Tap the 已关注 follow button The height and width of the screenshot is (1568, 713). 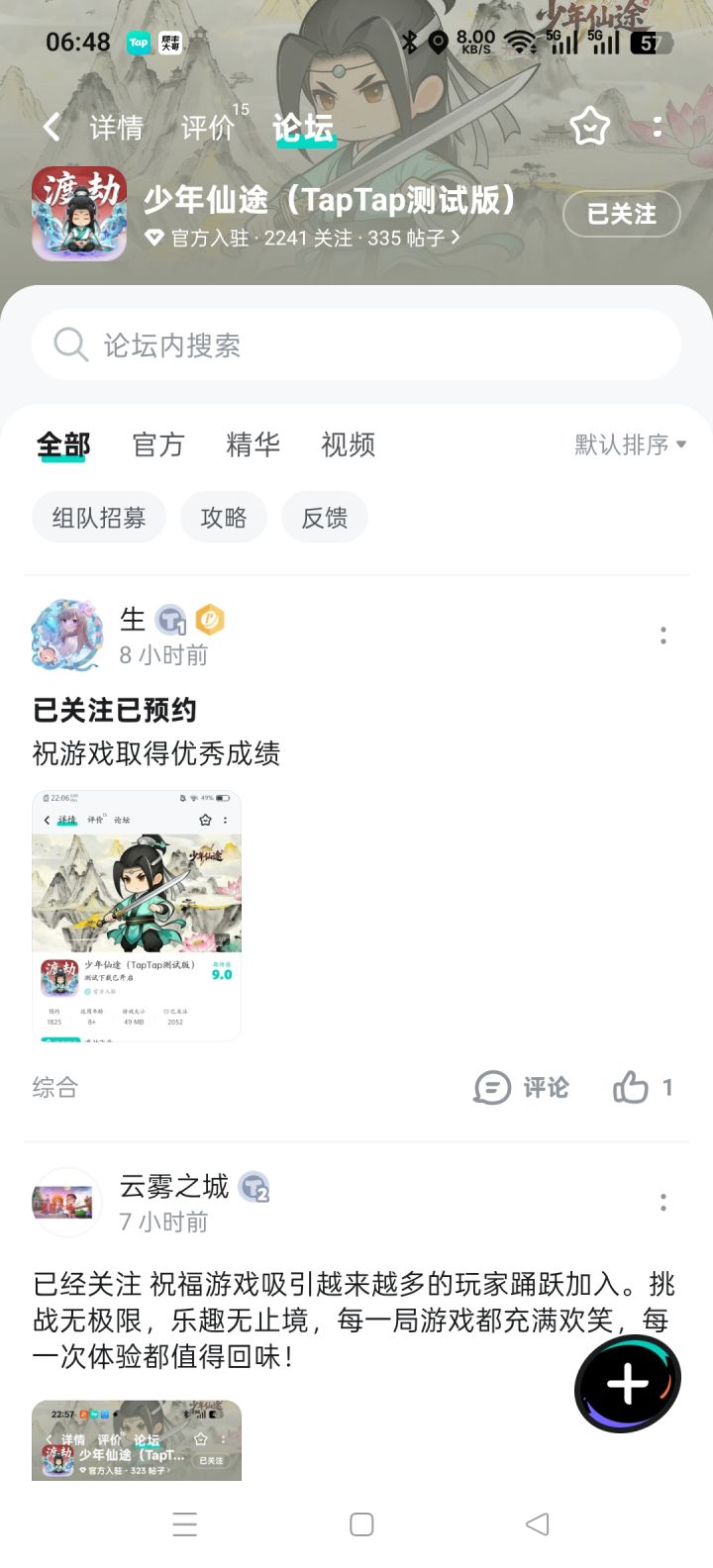621,214
